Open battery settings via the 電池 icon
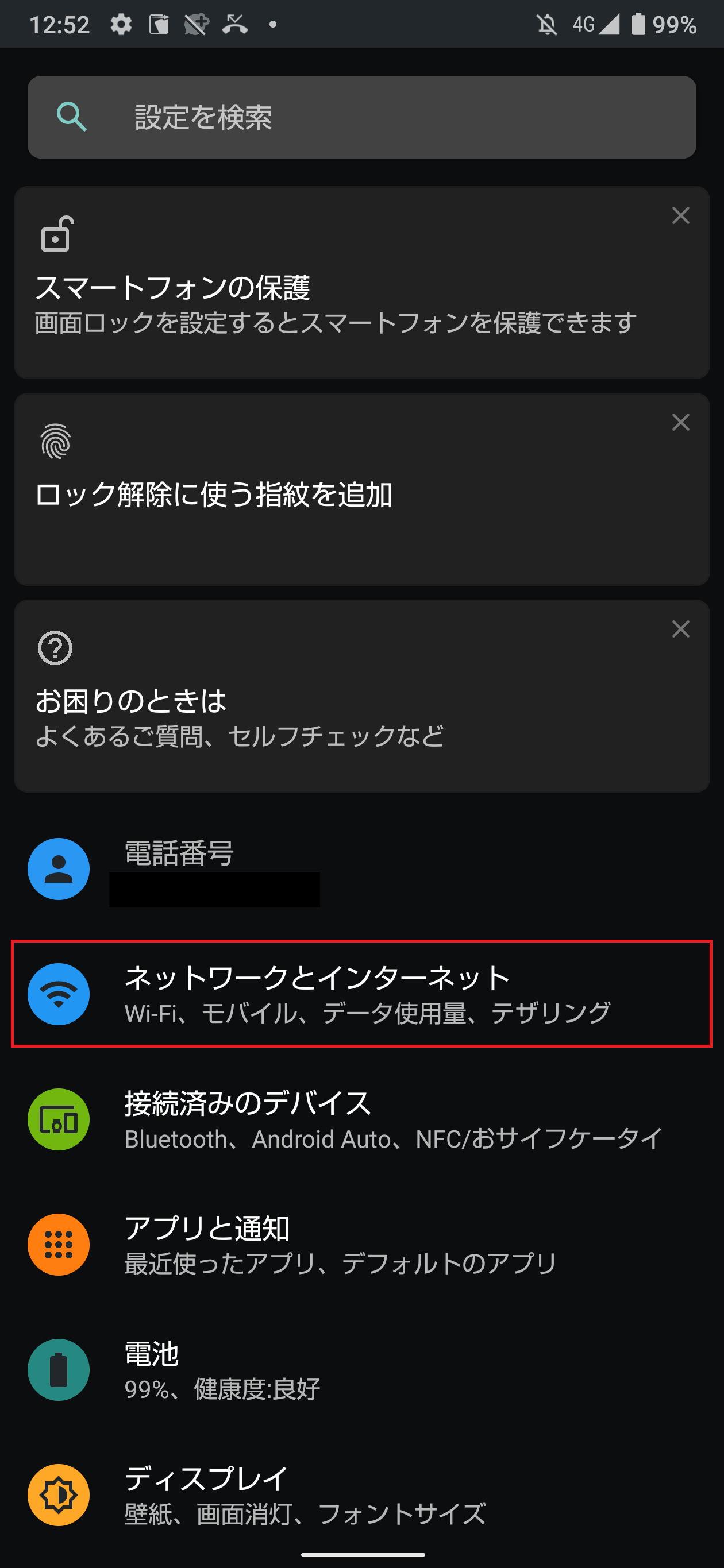The height and width of the screenshot is (1568, 724). pyautogui.click(x=59, y=1370)
